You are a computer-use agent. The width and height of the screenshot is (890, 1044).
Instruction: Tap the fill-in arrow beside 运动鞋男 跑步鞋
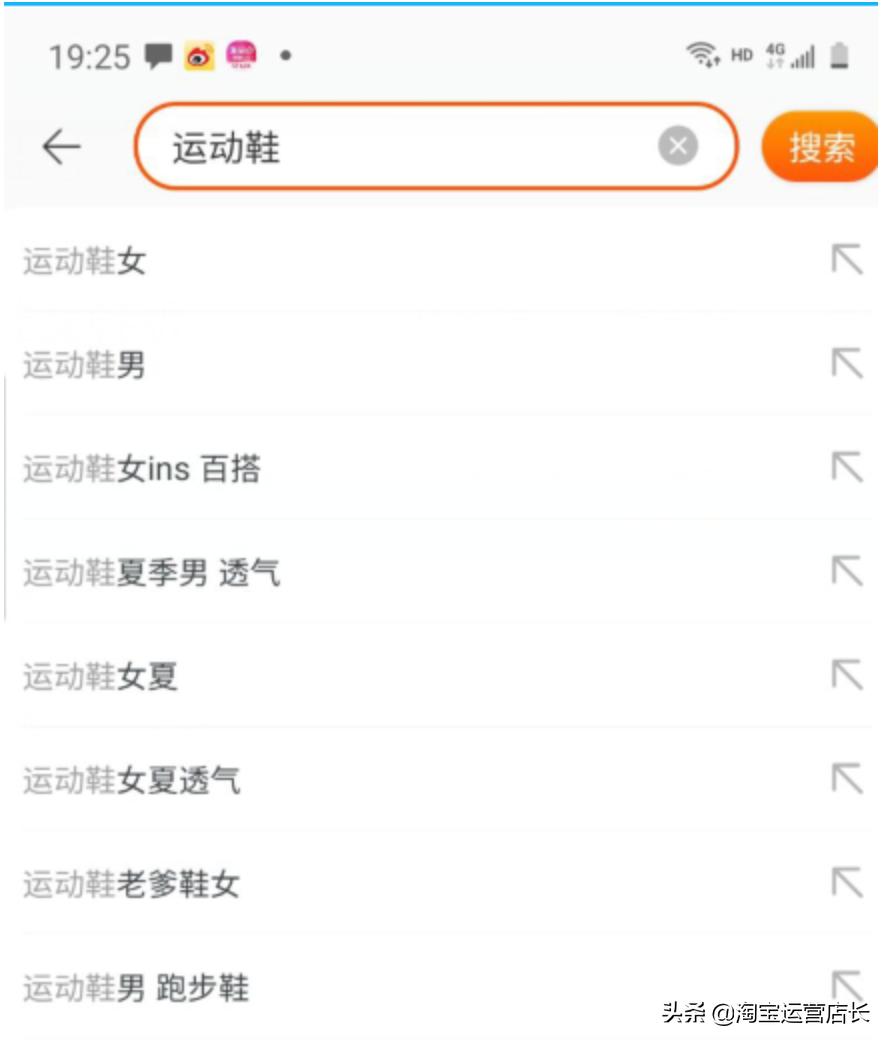[x=845, y=987]
